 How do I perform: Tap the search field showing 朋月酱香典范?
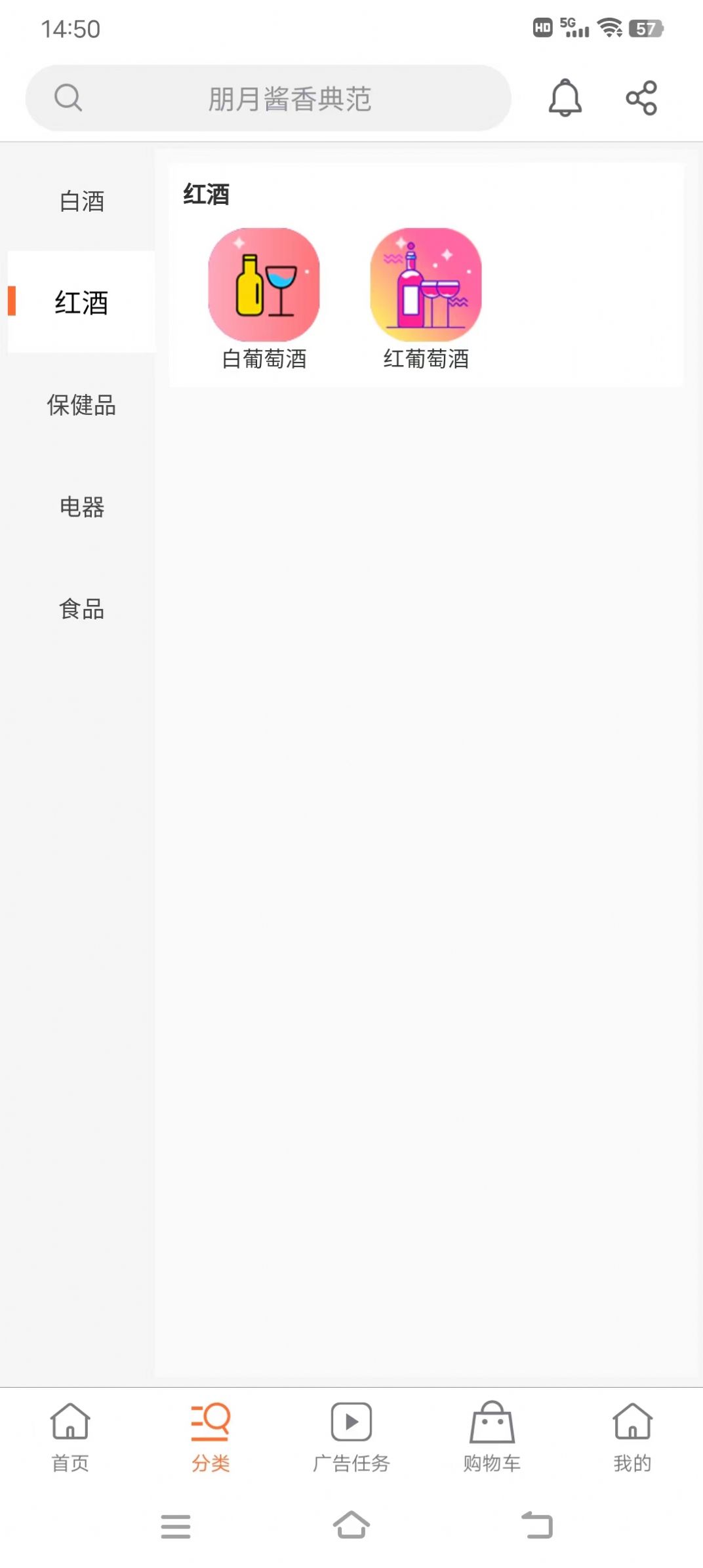289,98
